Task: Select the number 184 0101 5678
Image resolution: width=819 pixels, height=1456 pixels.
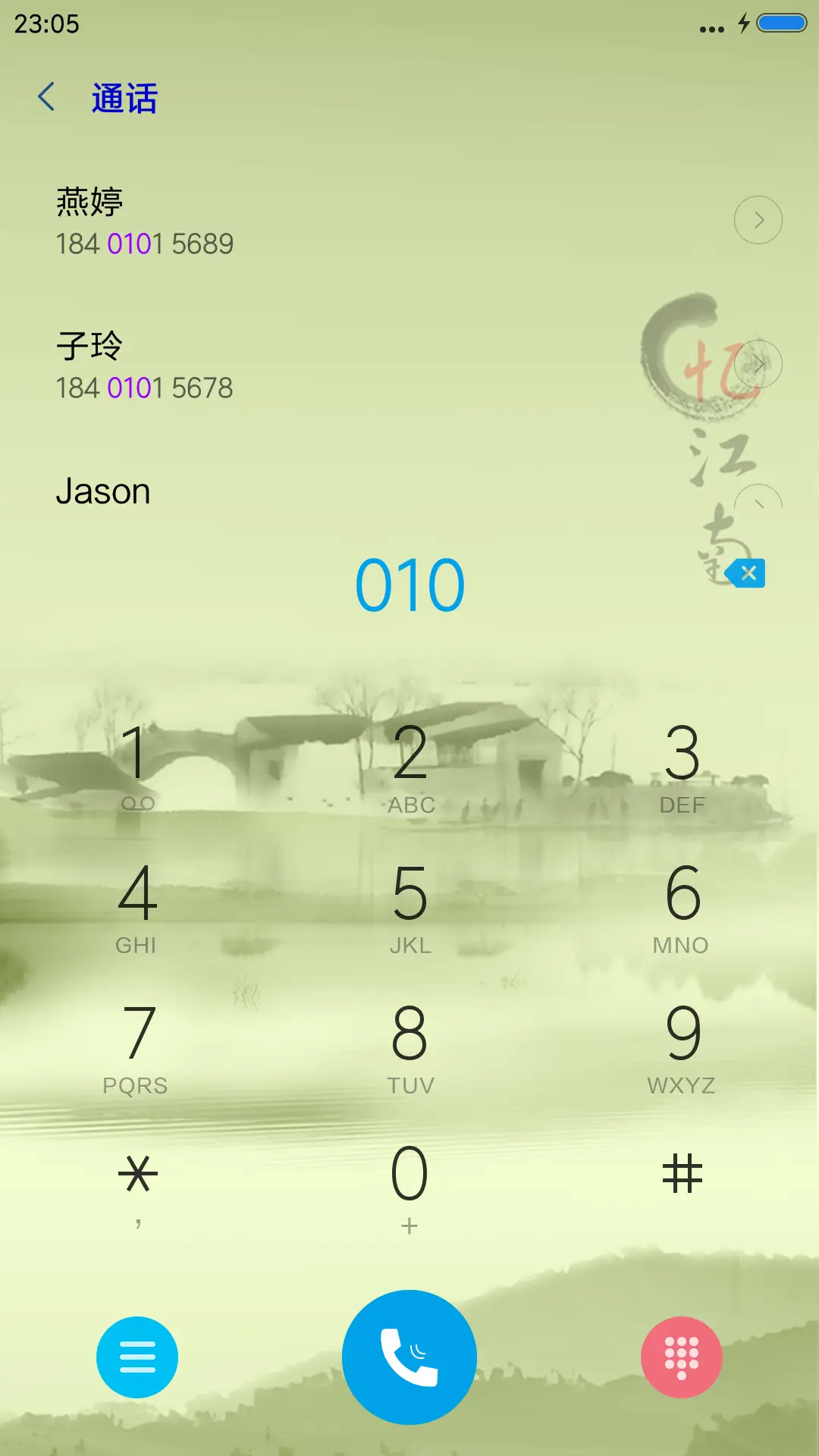Action: [x=146, y=388]
